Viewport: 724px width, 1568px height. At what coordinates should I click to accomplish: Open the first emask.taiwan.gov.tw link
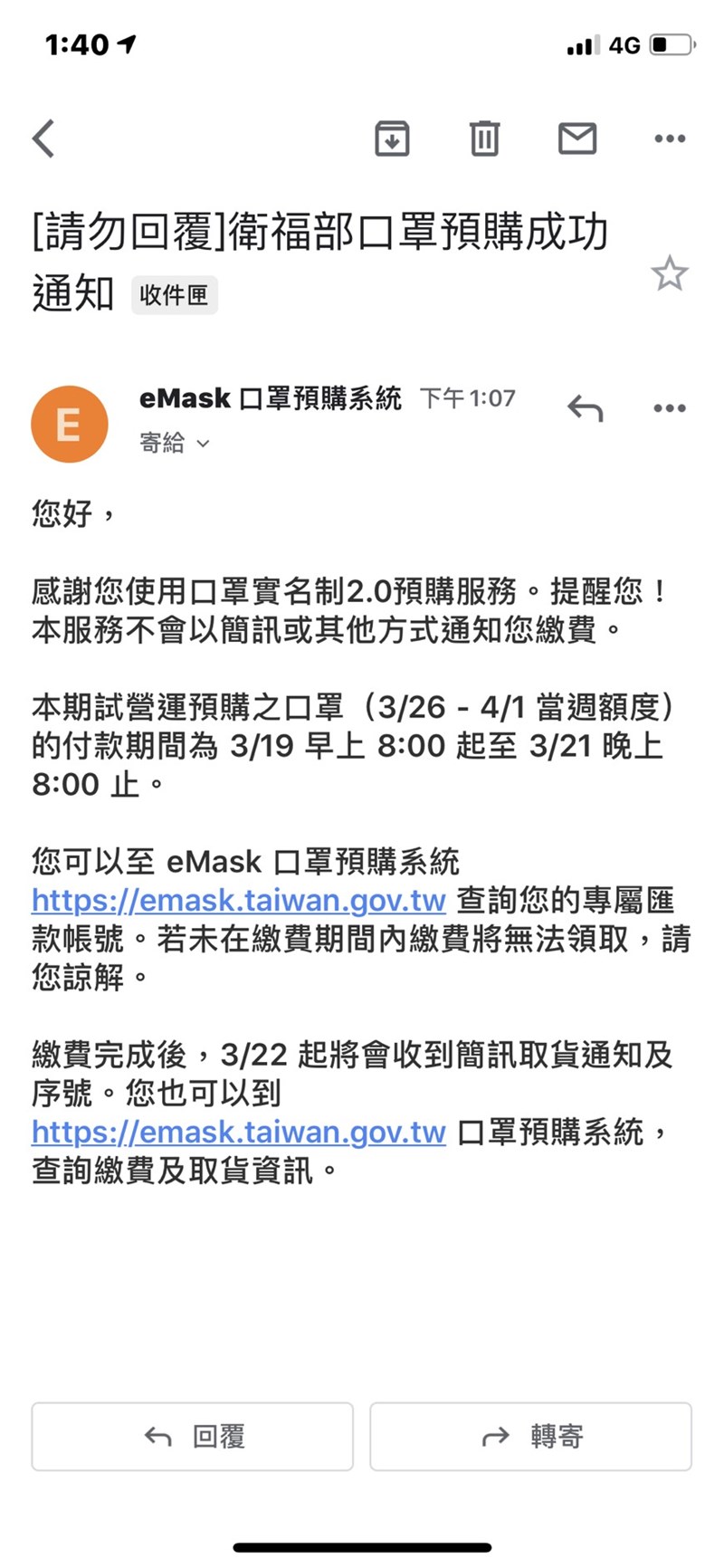tap(239, 901)
